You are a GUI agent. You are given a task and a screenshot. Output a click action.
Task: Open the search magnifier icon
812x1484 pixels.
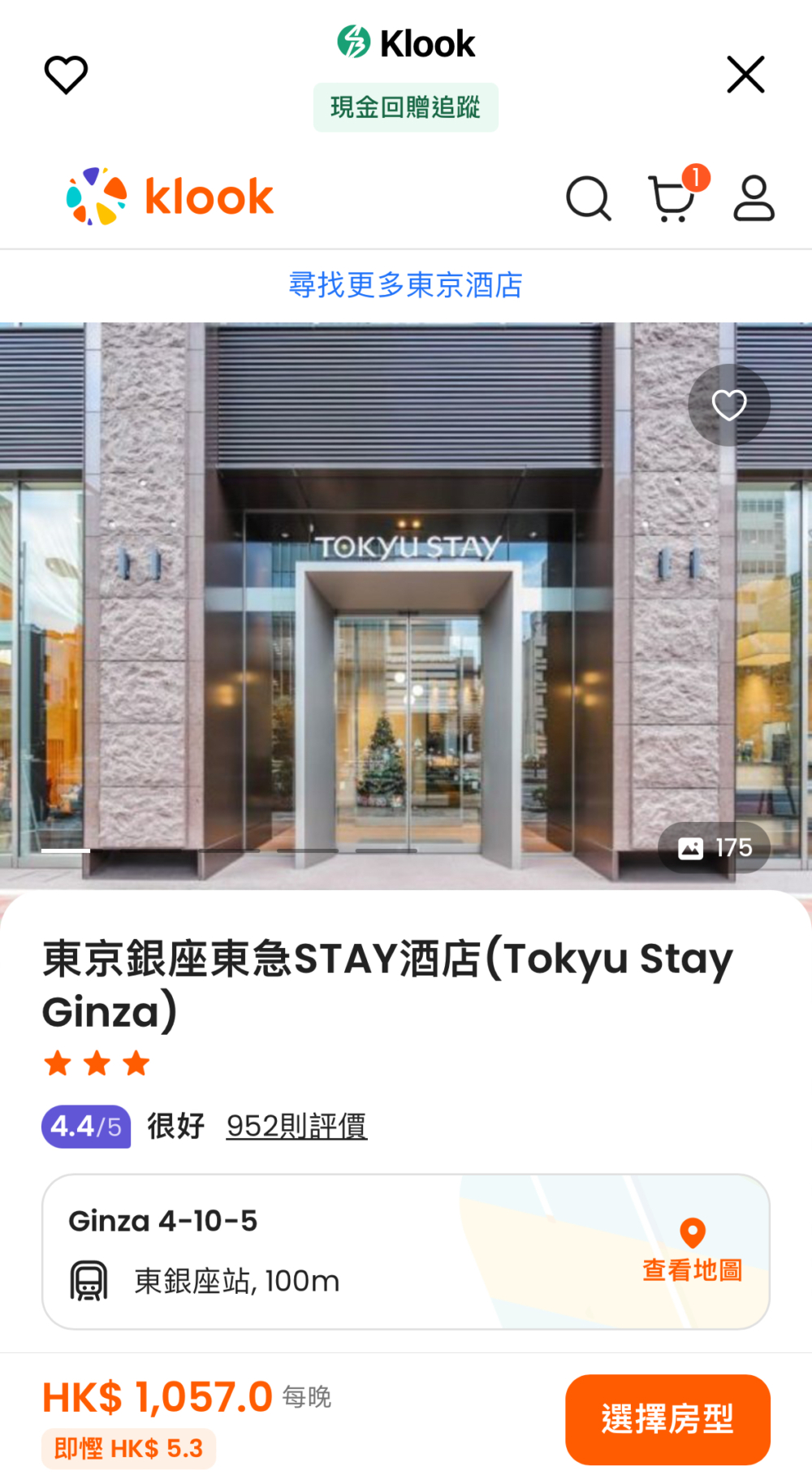(588, 198)
